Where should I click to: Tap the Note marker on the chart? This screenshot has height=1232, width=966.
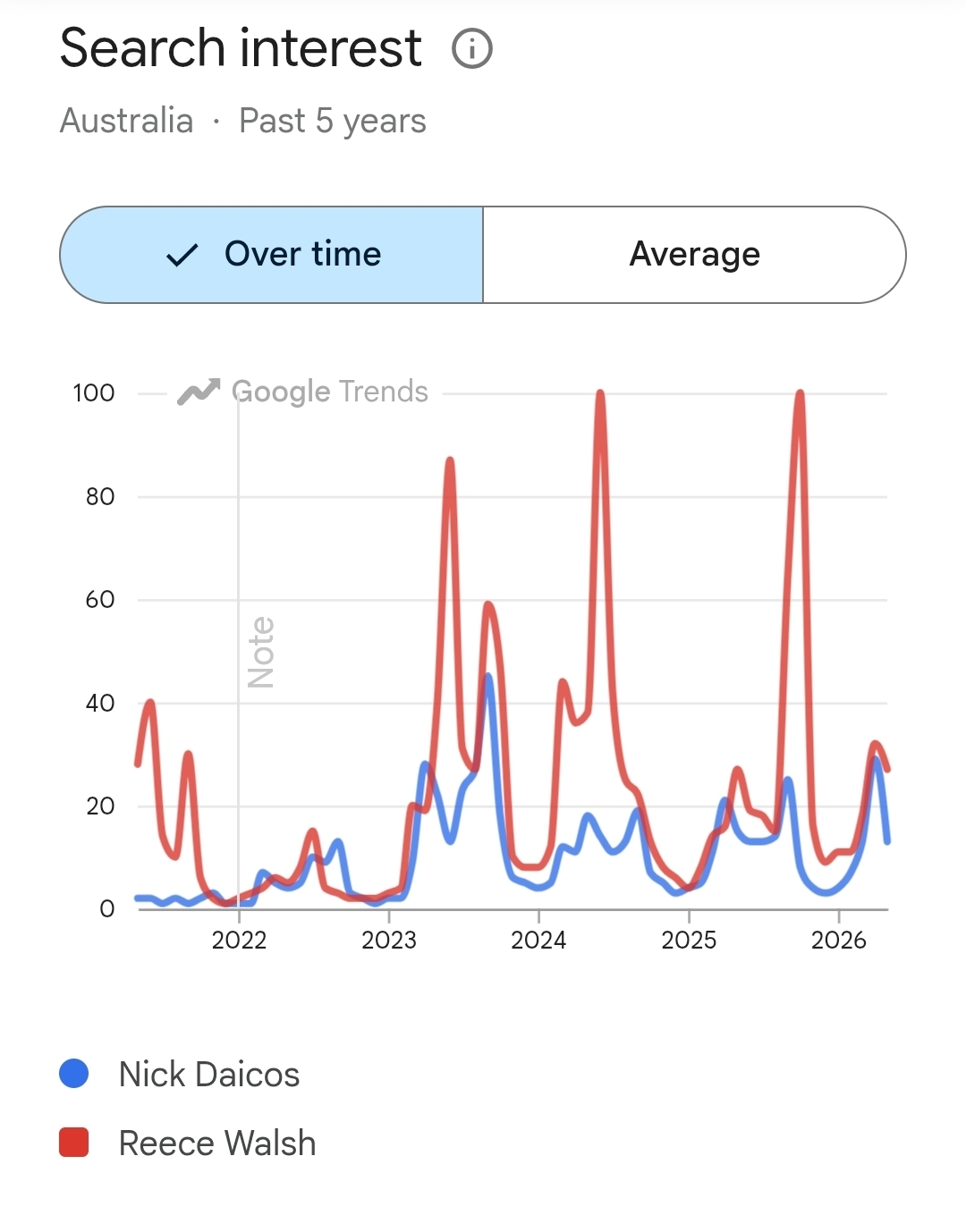pos(261,652)
